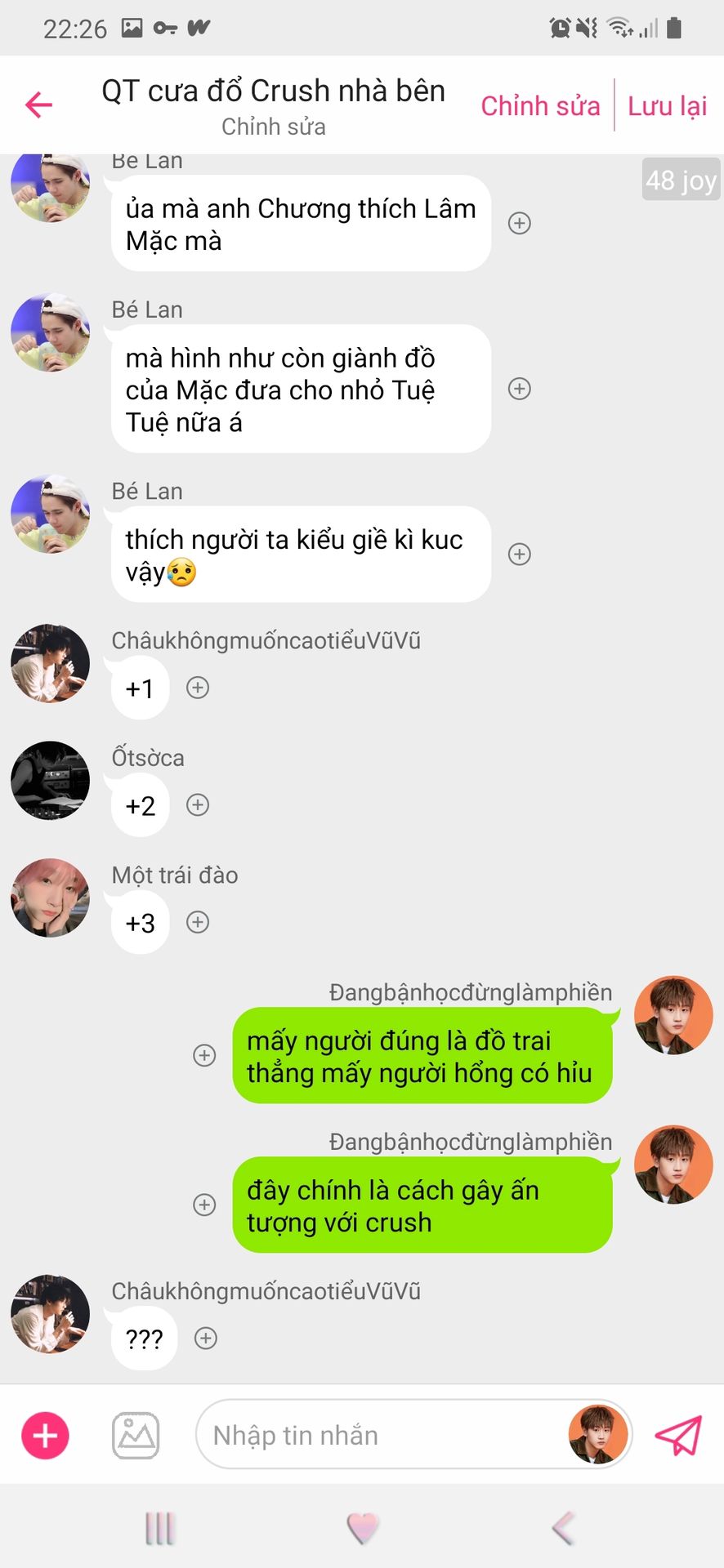Focus the Nhập tin nhắn input field

point(376,1435)
